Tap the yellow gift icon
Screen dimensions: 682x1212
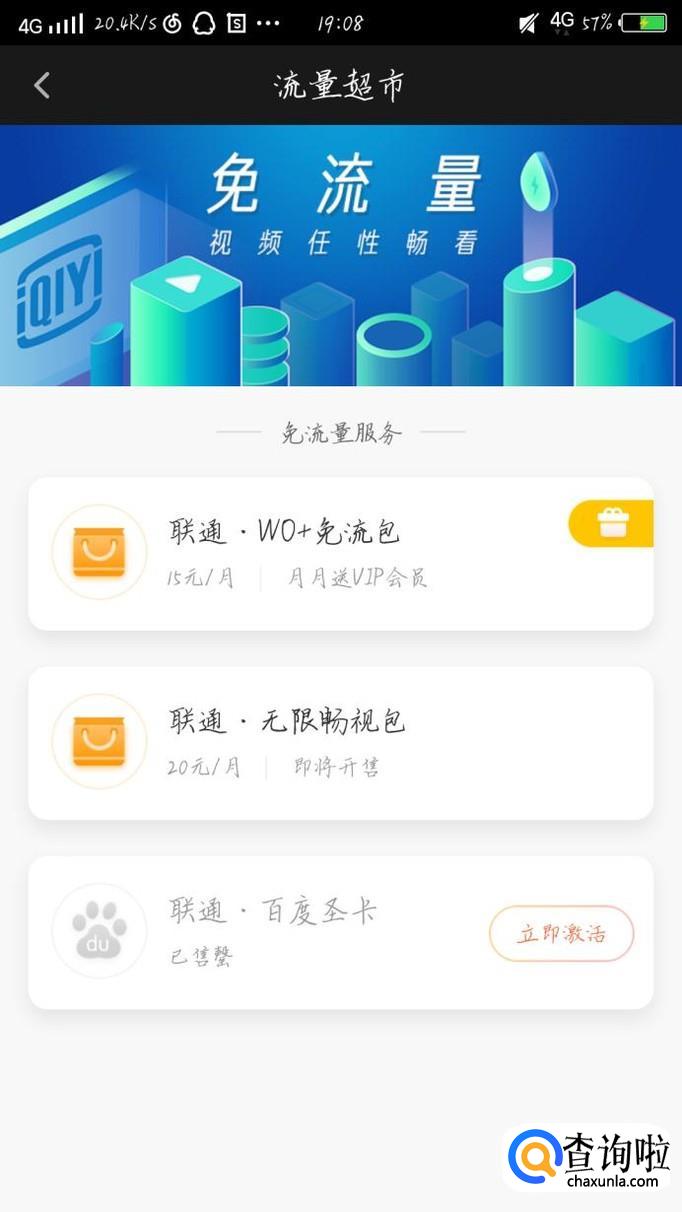click(x=612, y=523)
